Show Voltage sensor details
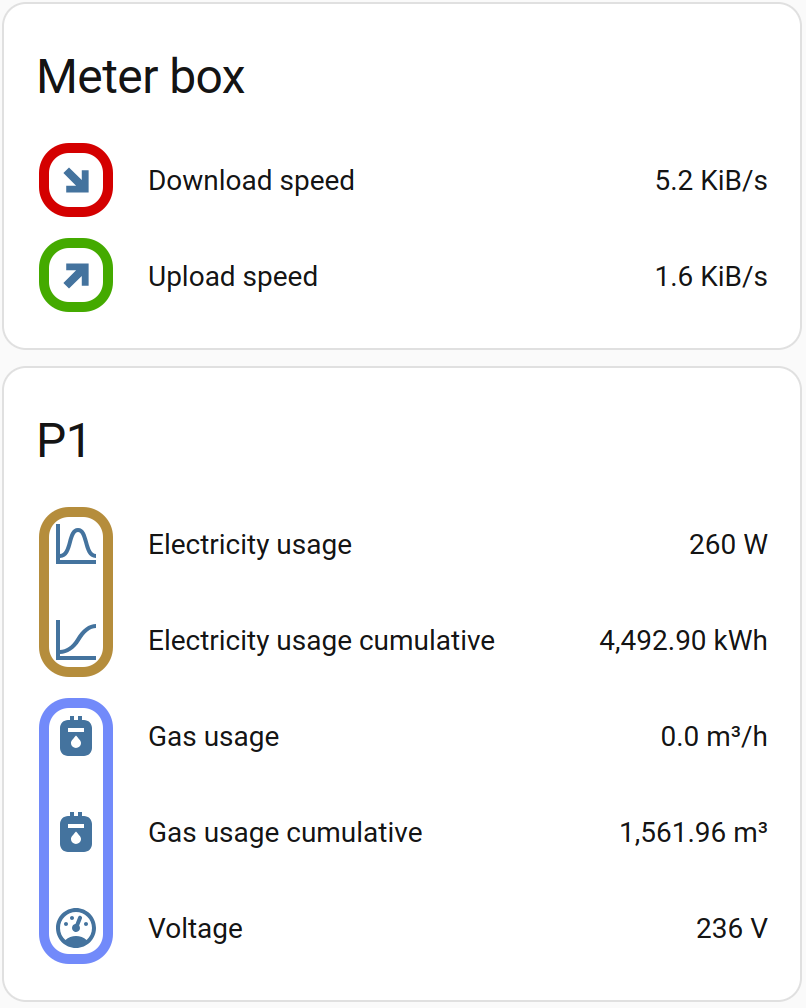The width and height of the screenshot is (806, 1008). [196, 929]
